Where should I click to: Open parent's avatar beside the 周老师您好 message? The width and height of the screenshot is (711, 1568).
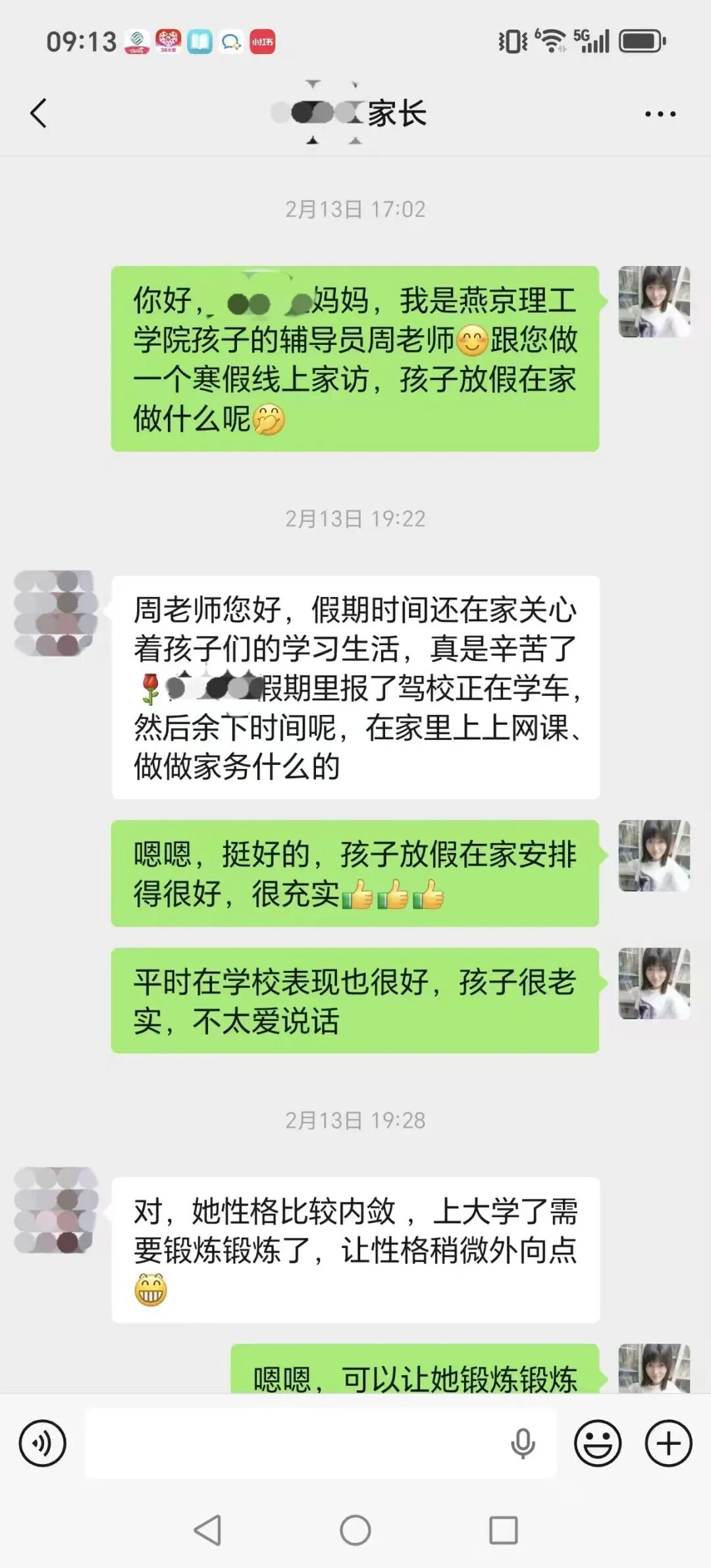[x=56, y=613]
